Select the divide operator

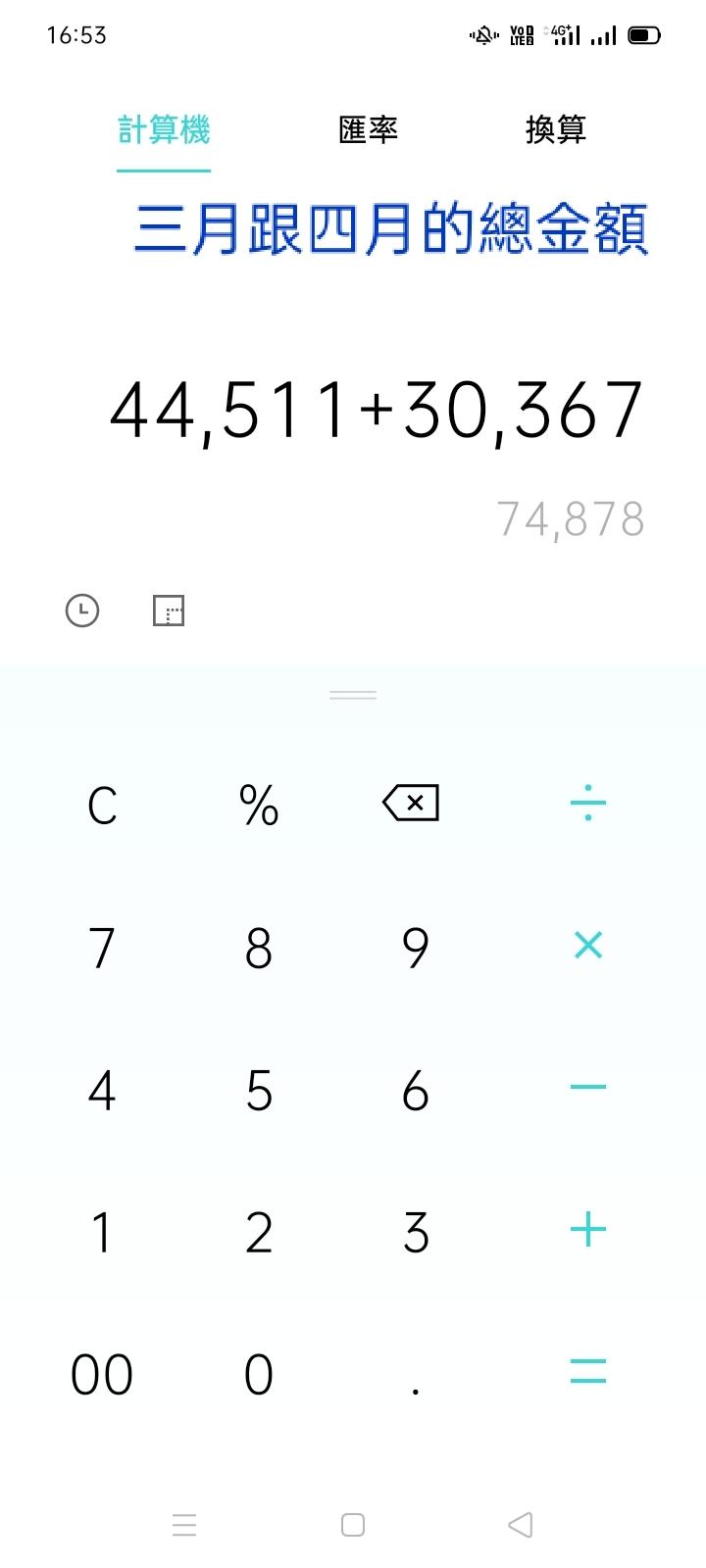click(x=588, y=803)
